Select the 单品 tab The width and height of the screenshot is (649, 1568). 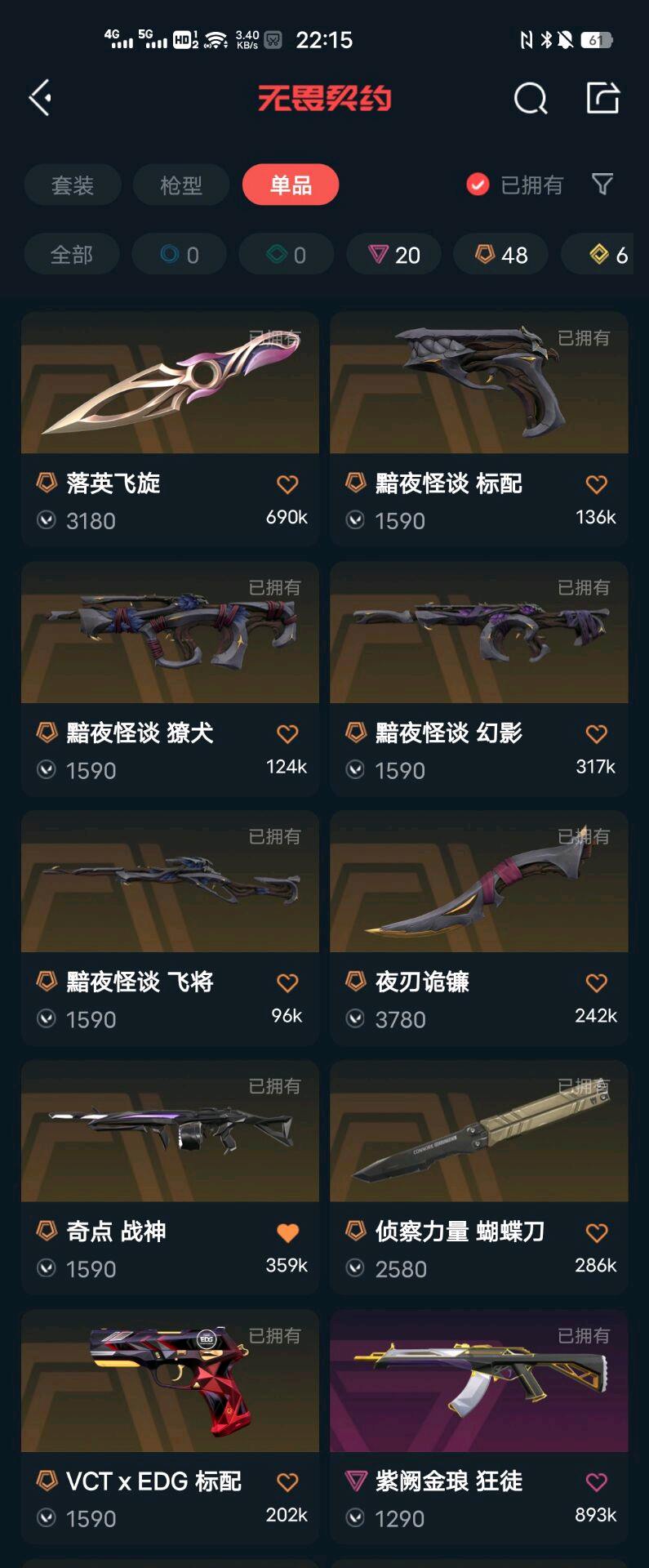click(x=291, y=185)
